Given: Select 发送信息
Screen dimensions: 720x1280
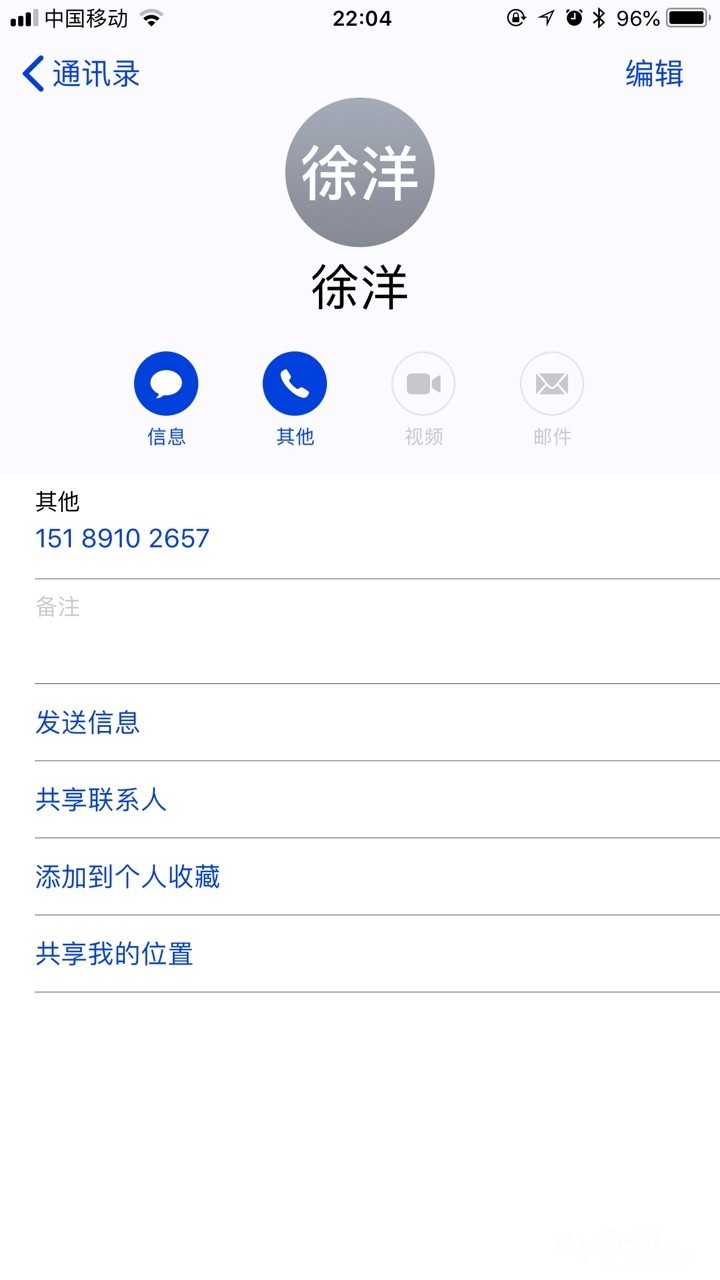Looking at the screenshot, I should tap(88, 722).
